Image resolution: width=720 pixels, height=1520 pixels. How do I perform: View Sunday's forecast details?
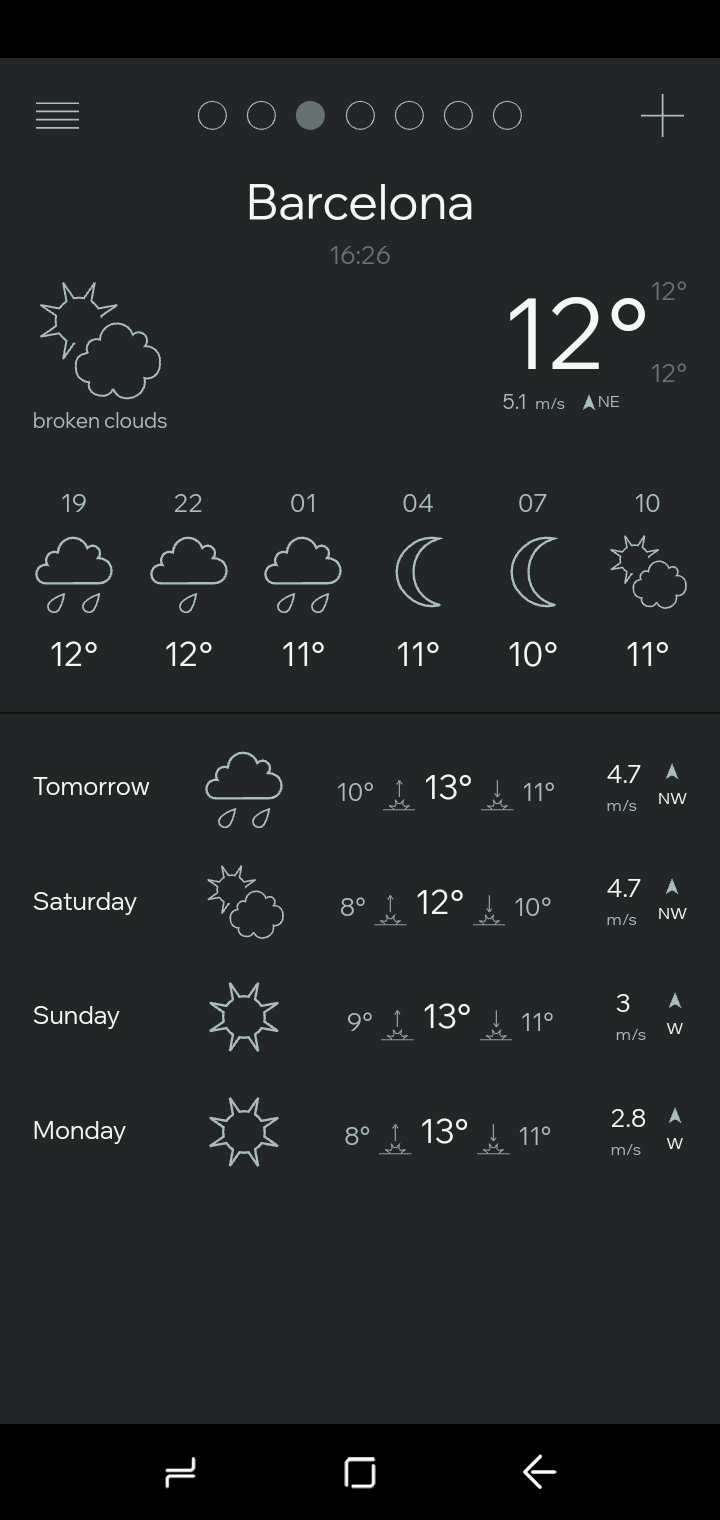(360, 1017)
